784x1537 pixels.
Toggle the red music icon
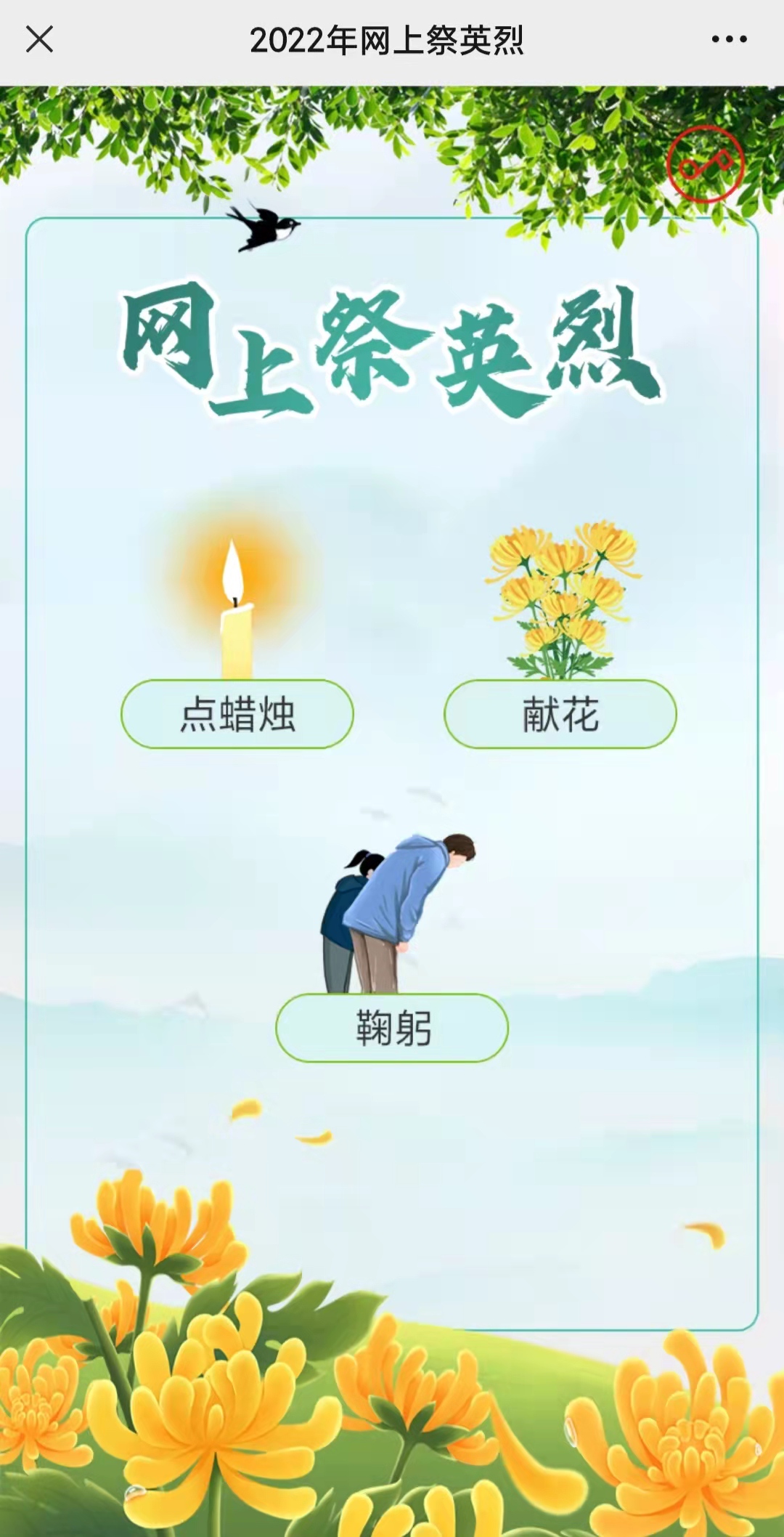705,164
